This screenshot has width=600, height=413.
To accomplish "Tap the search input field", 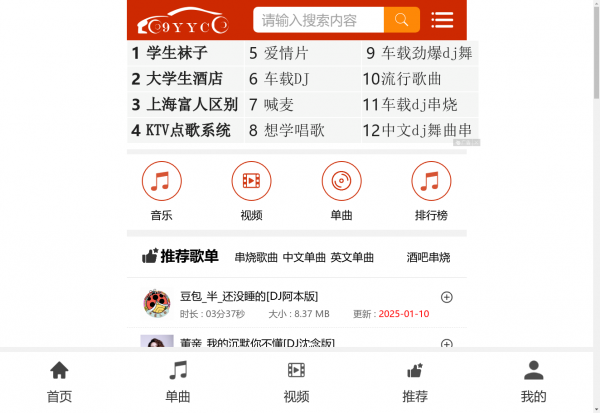I will pyautogui.click(x=319, y=20).
